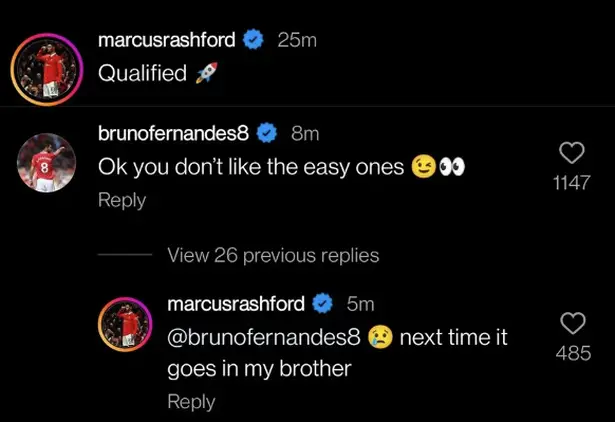Viewport: 615px width, 422px height.
Task: Expand View 26 previous replies
Action: pyautogui.click(x=273, y=255)
